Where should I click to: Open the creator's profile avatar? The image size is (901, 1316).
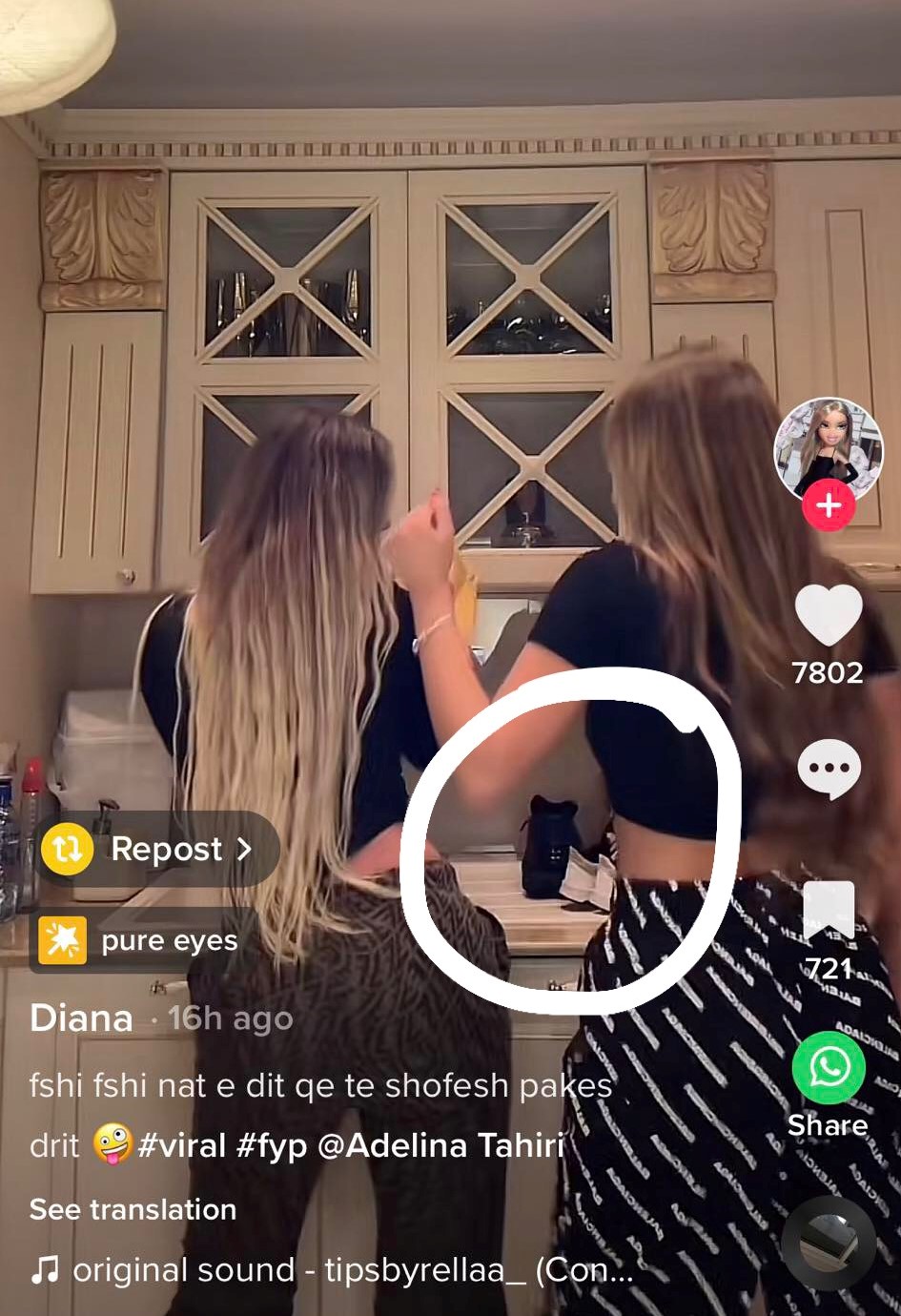(828, 446)
